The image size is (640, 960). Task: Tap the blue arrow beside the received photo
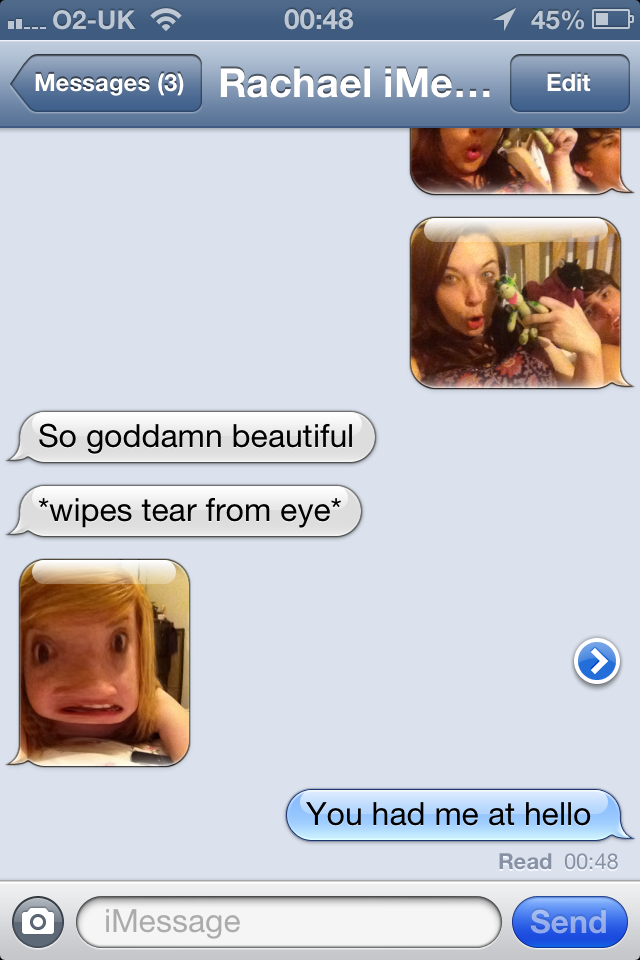tap(597, 661)
